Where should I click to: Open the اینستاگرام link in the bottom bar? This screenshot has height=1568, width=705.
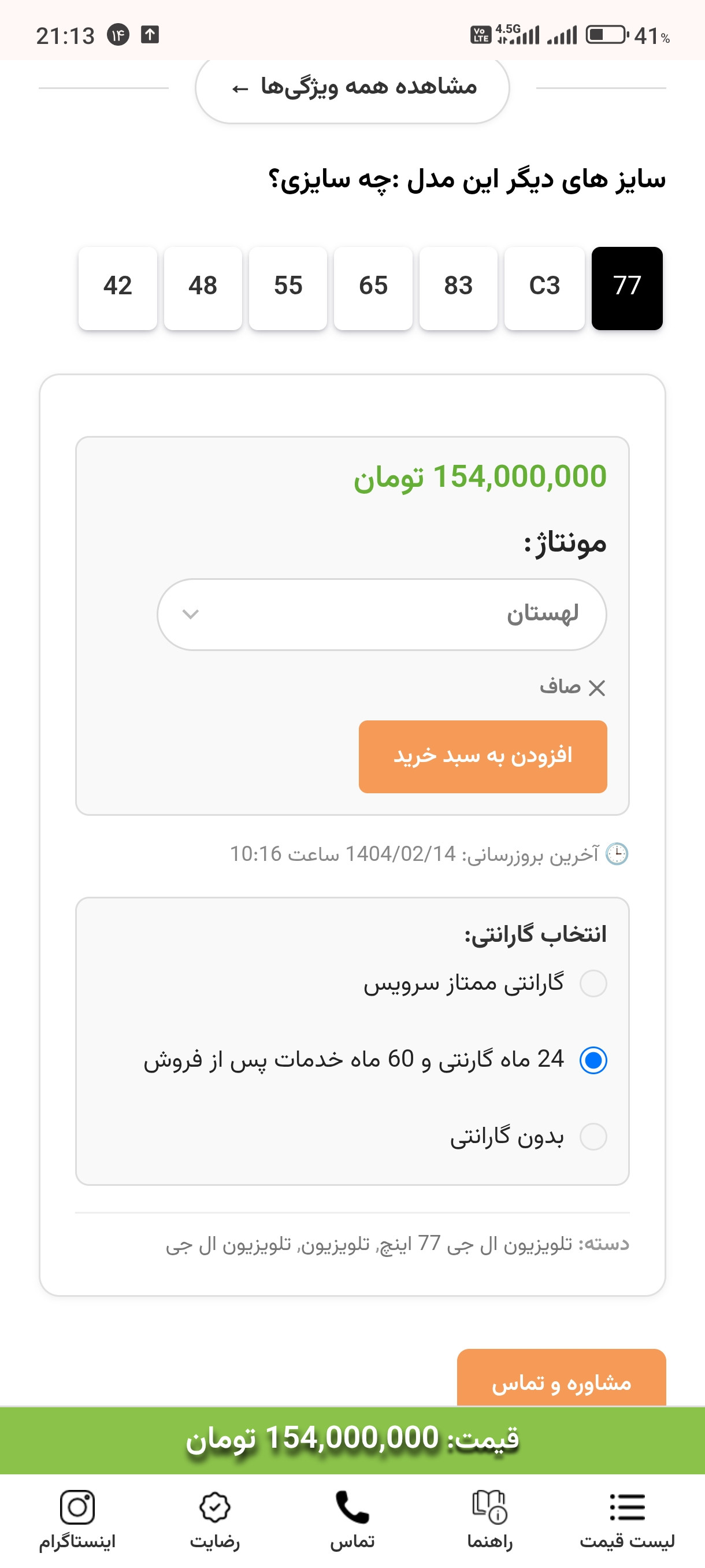click(x=77, y=1519)
